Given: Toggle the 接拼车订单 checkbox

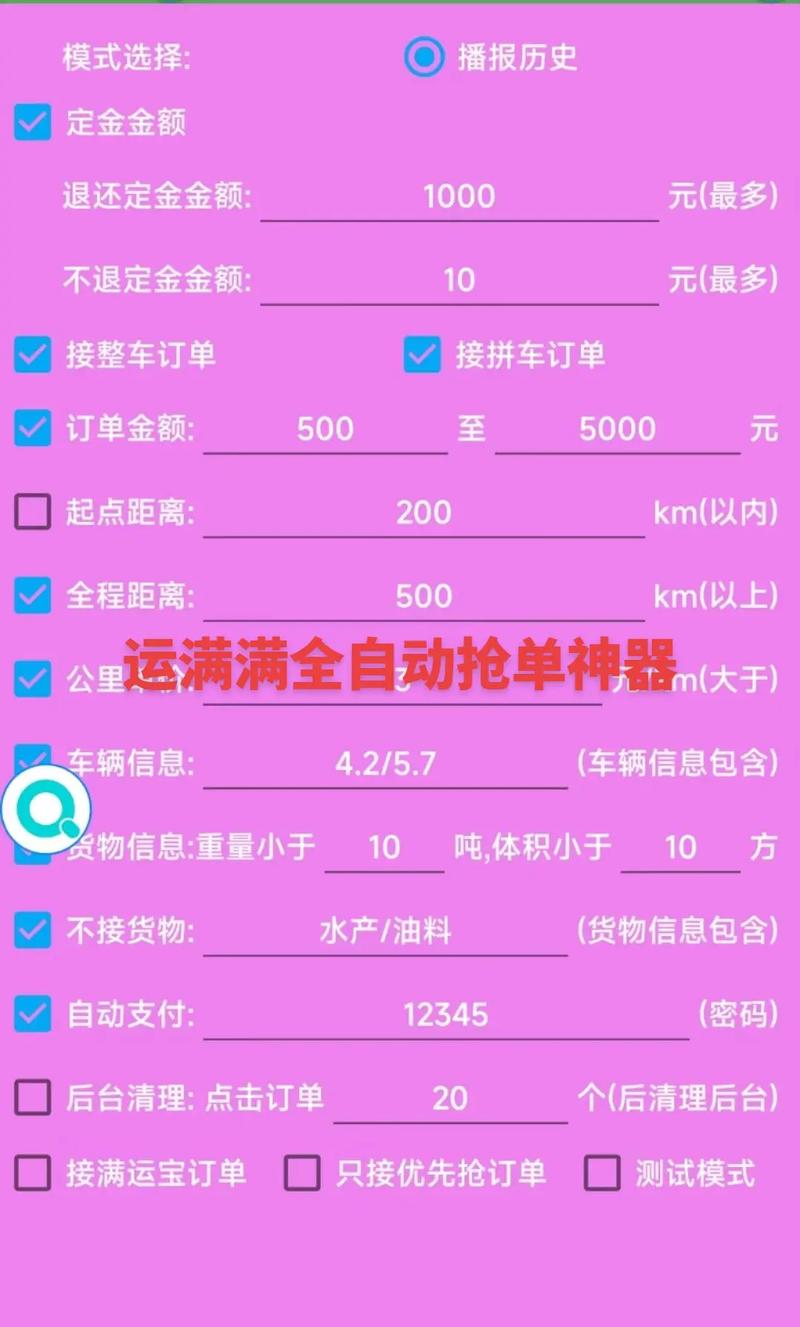Looking at the screenshot, I should [422, 355].
